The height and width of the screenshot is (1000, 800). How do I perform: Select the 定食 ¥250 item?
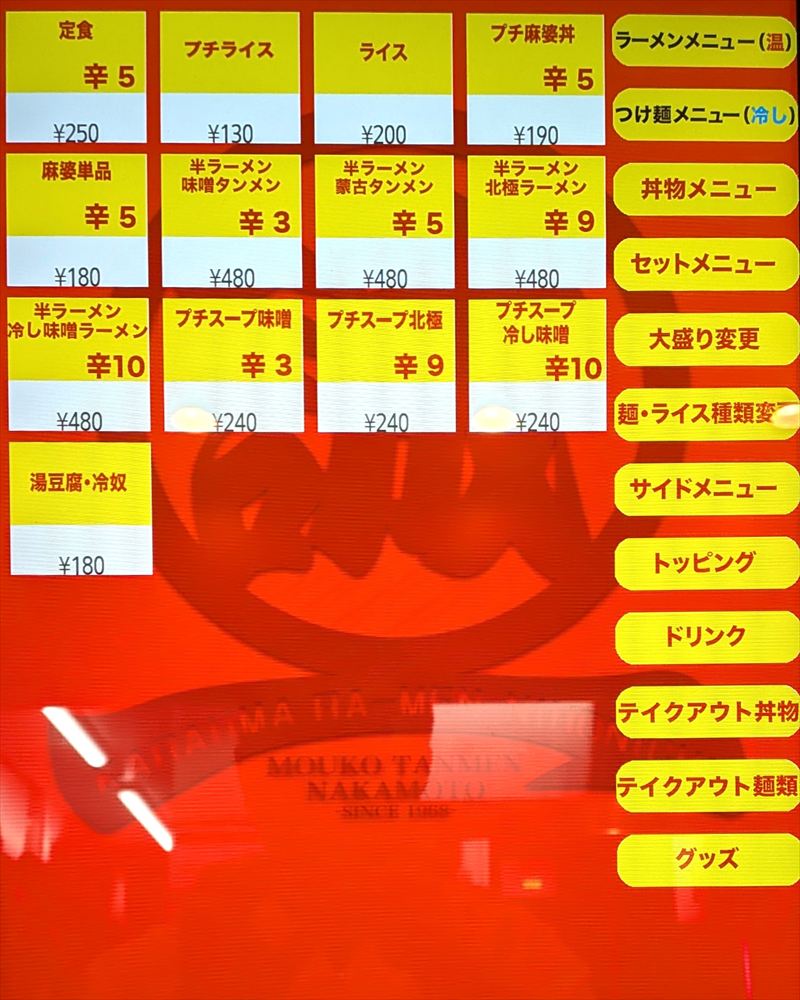pos(76,77)
